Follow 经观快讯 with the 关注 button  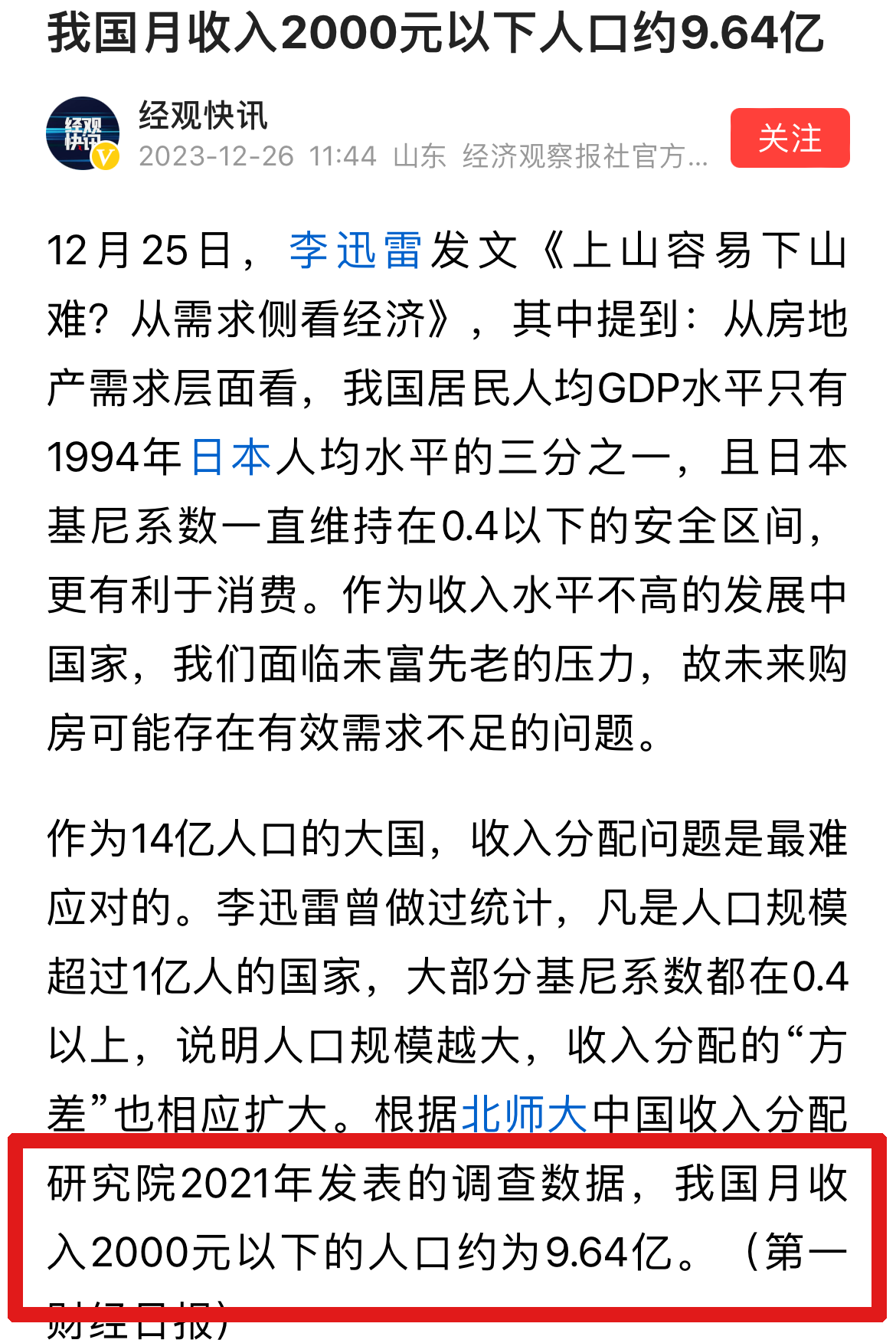click(x=790, y=138)
